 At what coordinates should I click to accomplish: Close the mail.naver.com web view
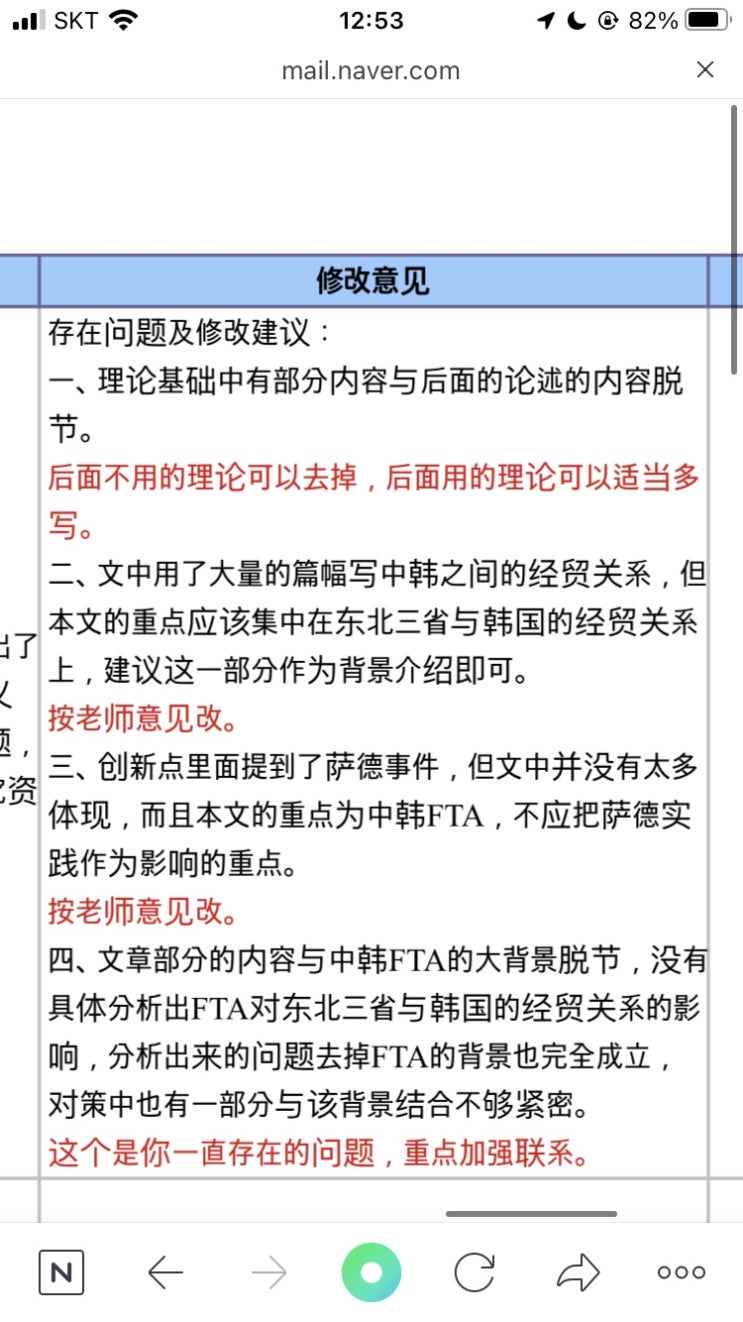coord(705,69)
